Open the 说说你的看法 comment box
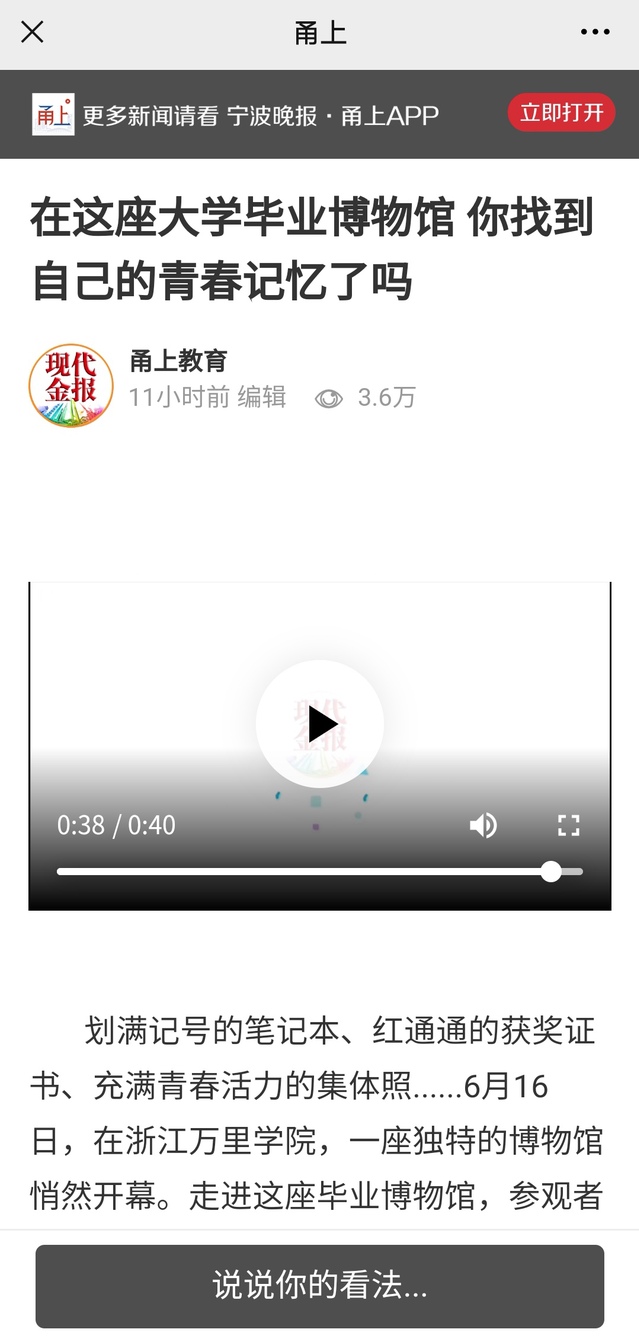 (x=319, y=1286)
